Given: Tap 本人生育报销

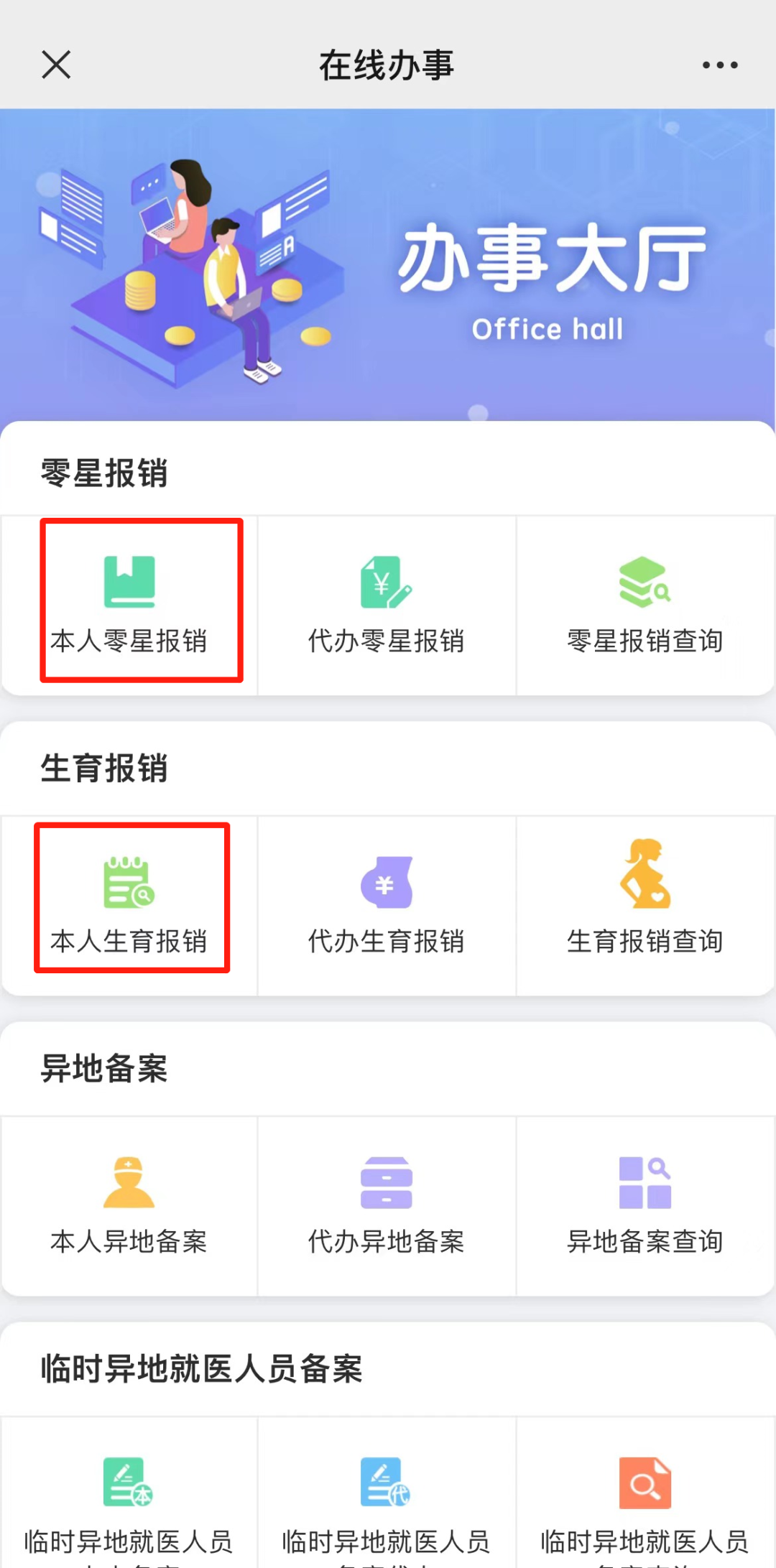Looking at the screenshot, I should (129, 904).
